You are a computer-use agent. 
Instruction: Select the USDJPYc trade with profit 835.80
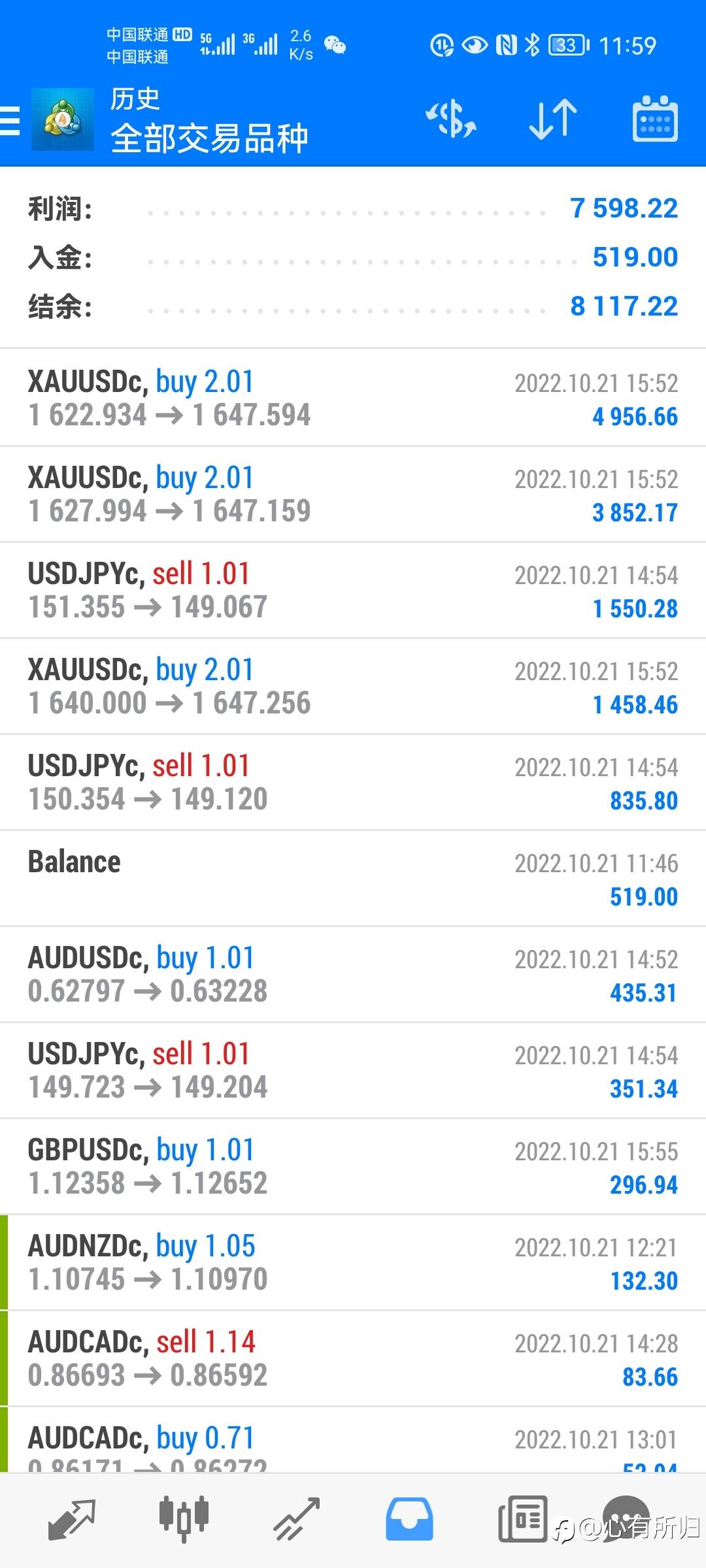tap(353, 782)
